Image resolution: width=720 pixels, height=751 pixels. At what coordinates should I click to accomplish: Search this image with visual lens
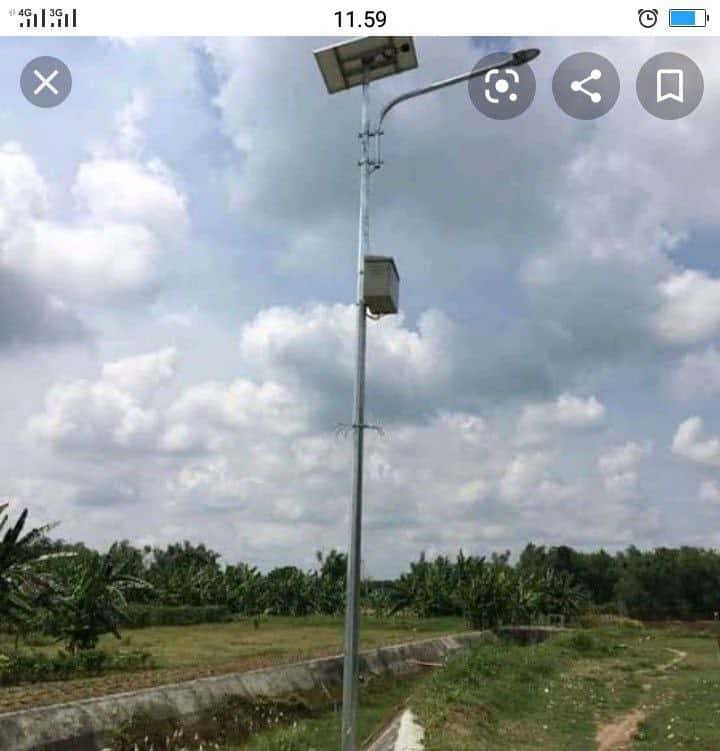point(502,86)
